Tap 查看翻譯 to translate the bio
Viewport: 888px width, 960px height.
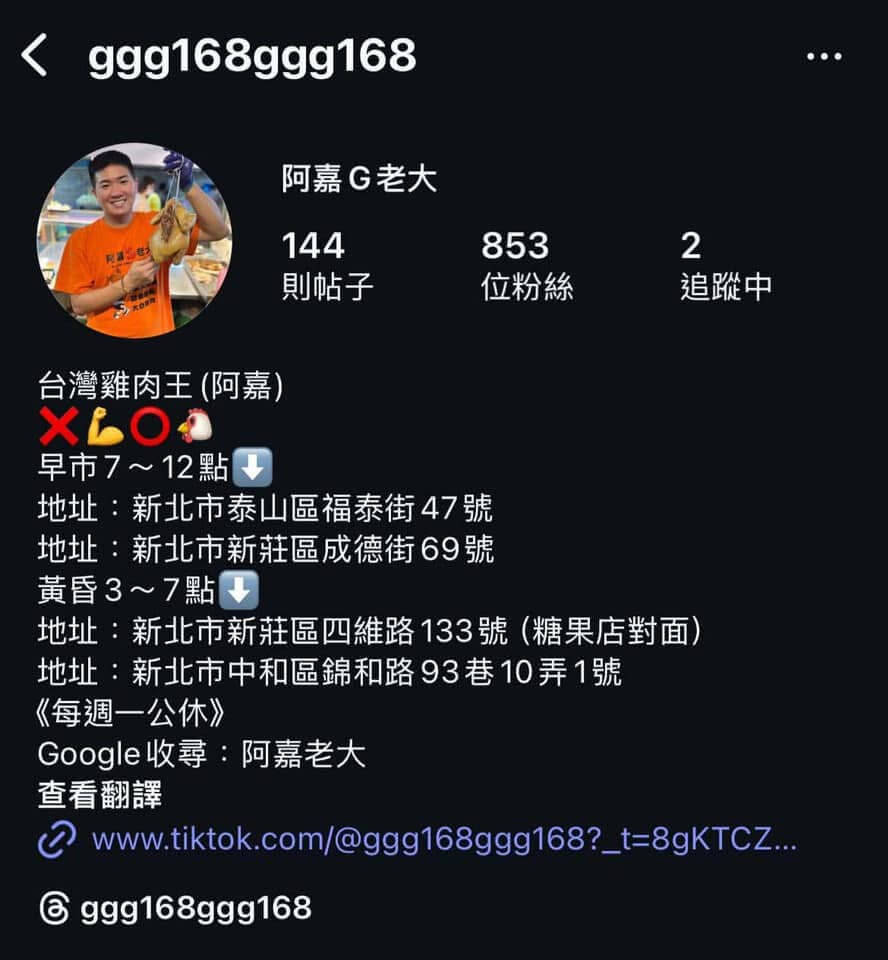tap(100, 796)
